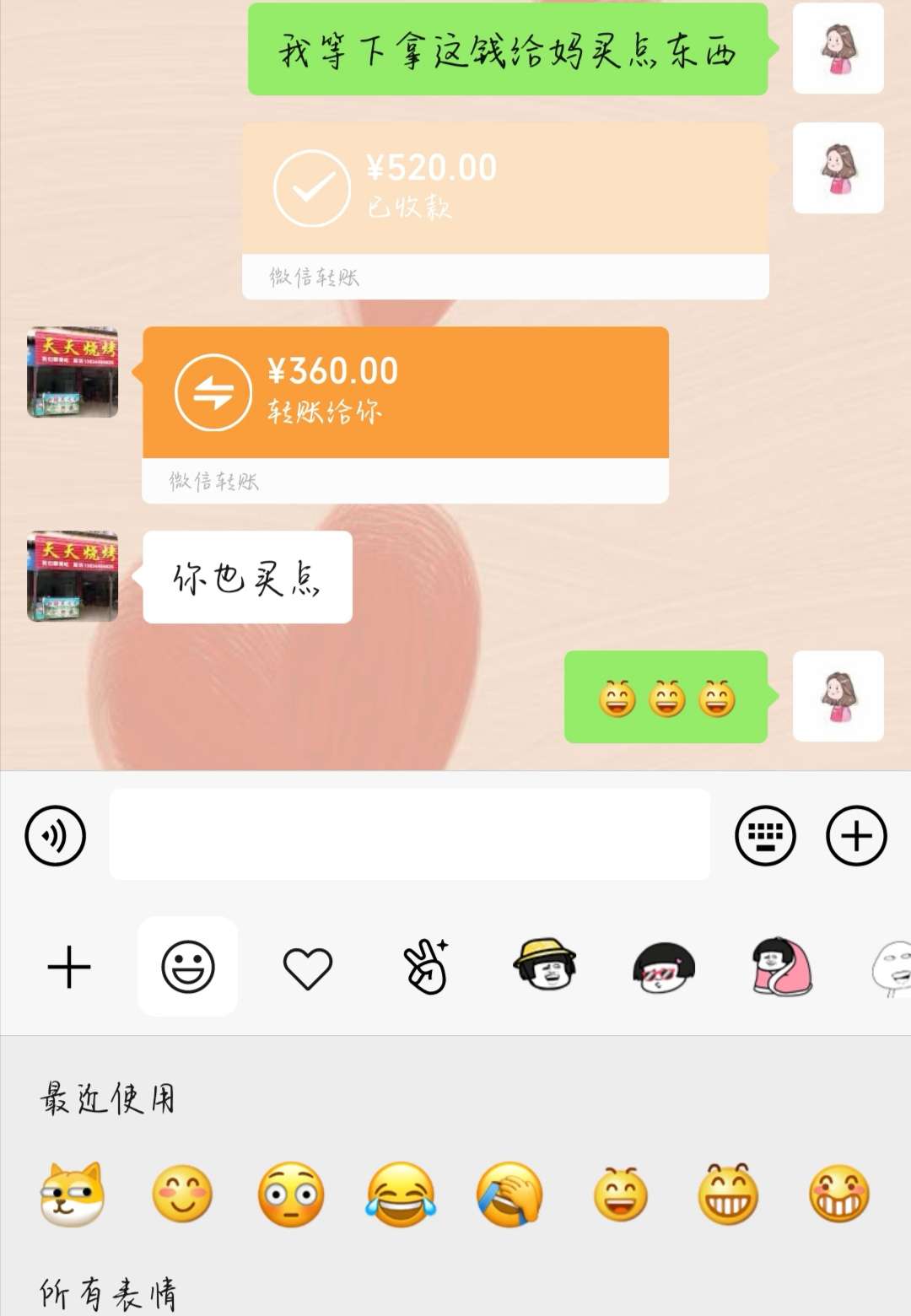The image size is (911, 1316).
Task: Open the attachments plus icon
Action: tap(859, 833)
